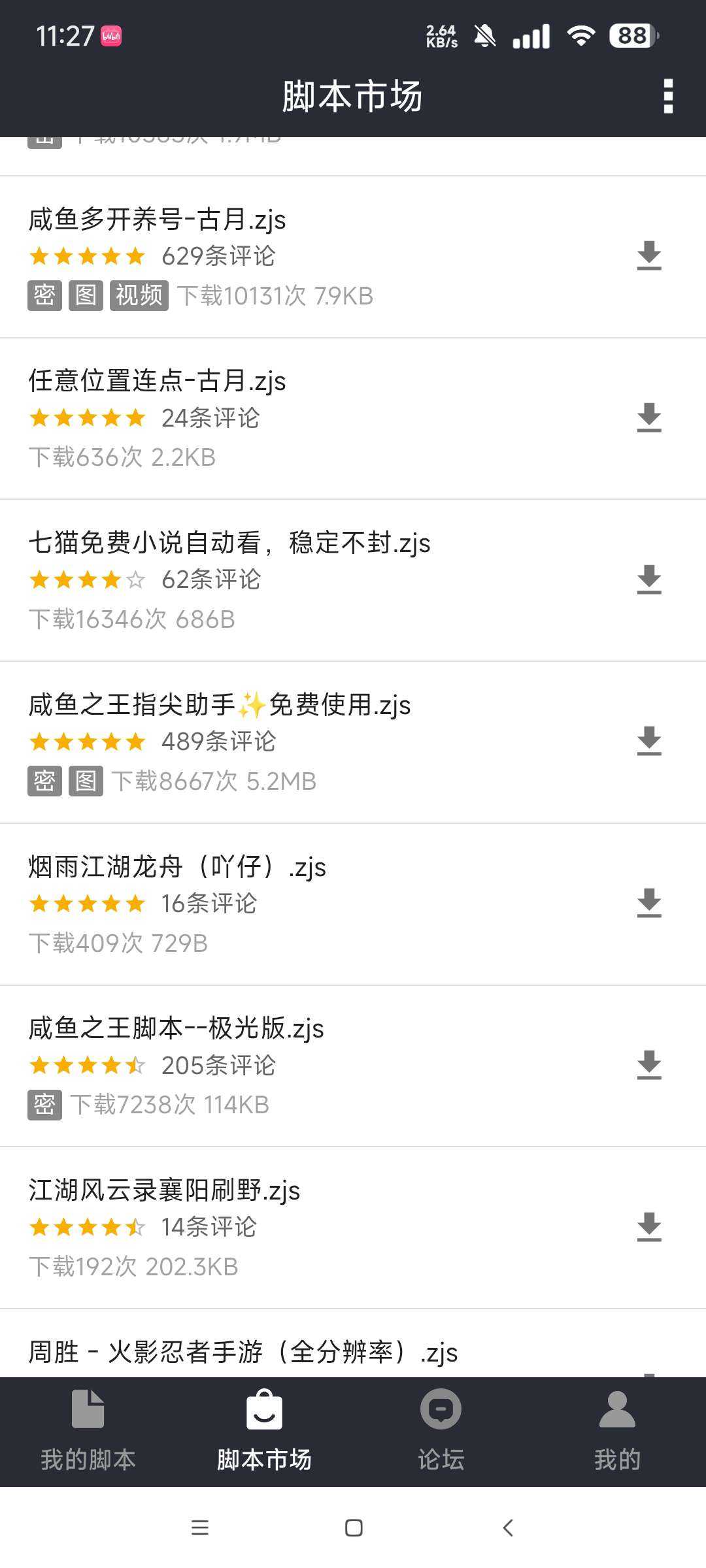Open the overflow menu in the title bar
706x1568 pixels.
(x=667, y=97)
